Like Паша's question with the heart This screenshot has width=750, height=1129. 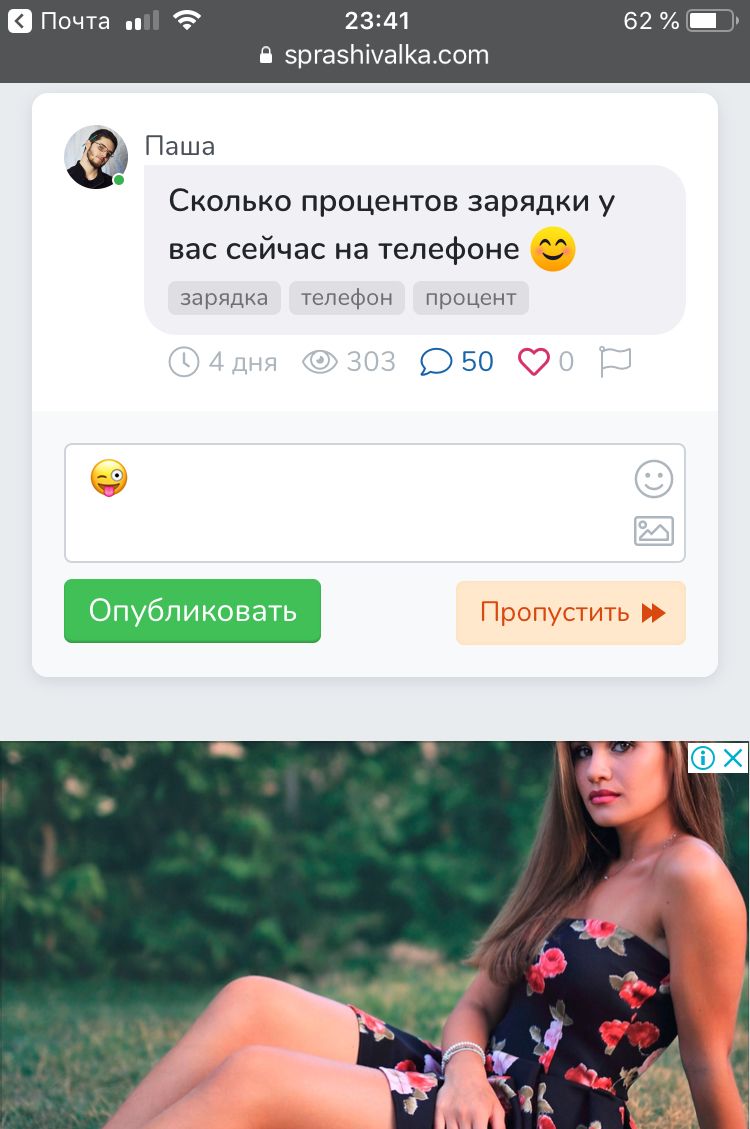coord(546,361)
